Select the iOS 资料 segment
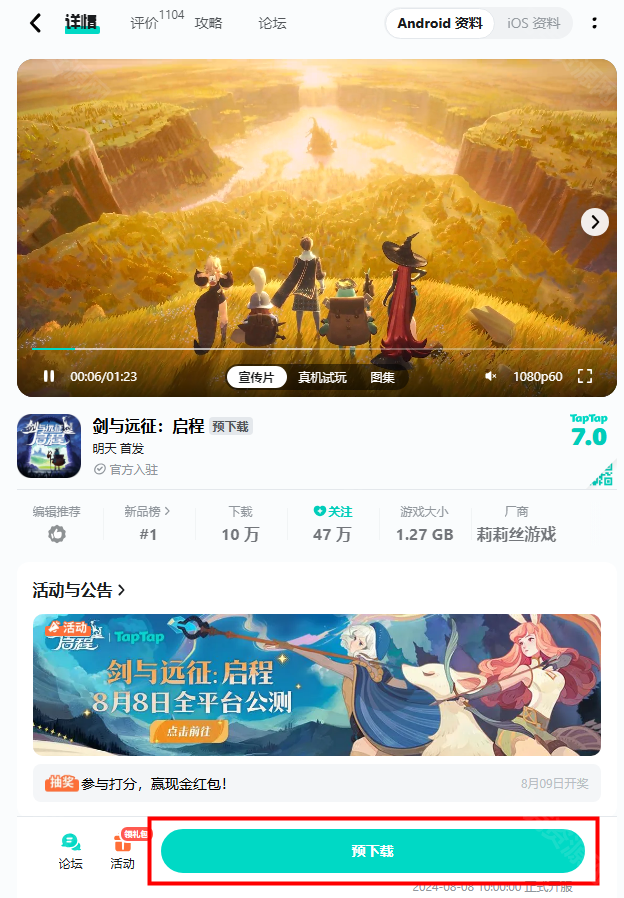 pyautogui.click(x=533, y=23)
